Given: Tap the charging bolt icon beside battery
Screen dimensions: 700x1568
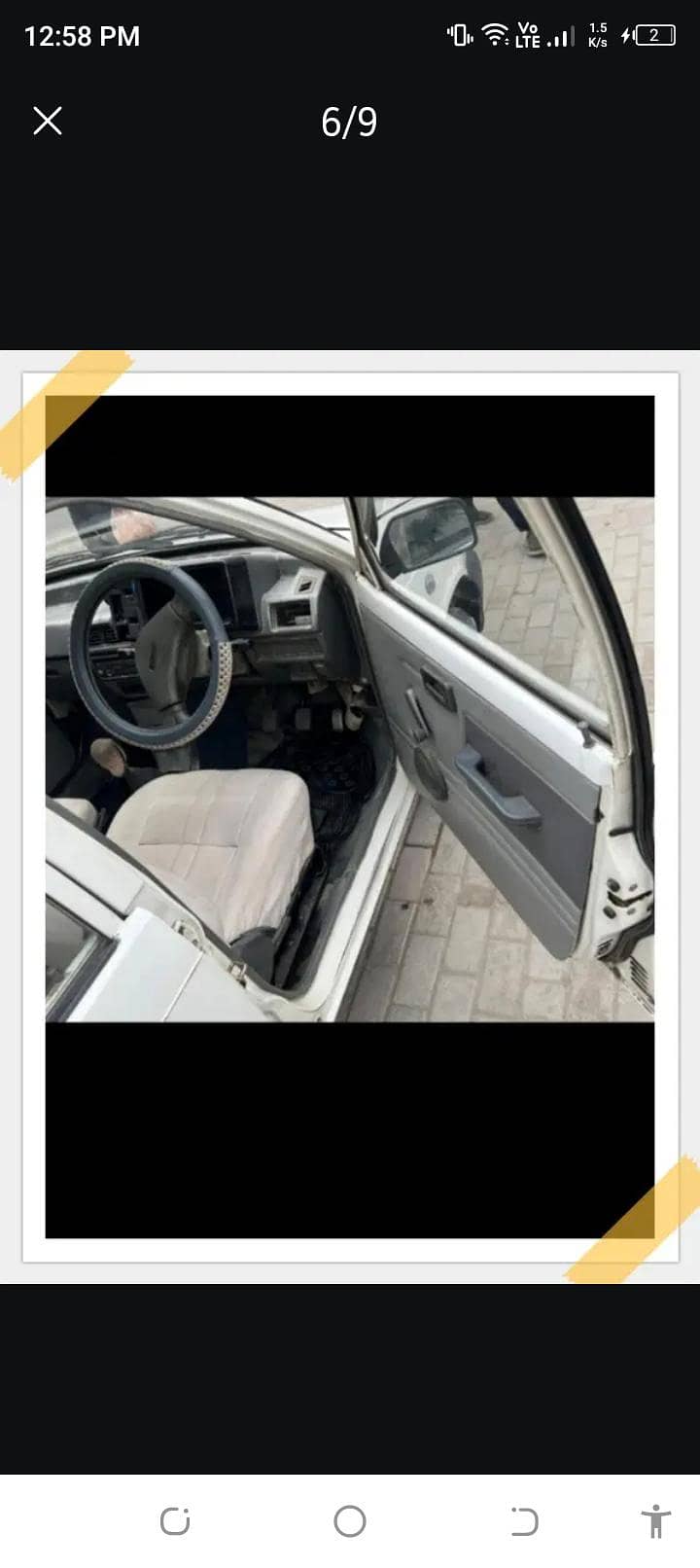Looking at the screenshot, I should coord(625,36).
